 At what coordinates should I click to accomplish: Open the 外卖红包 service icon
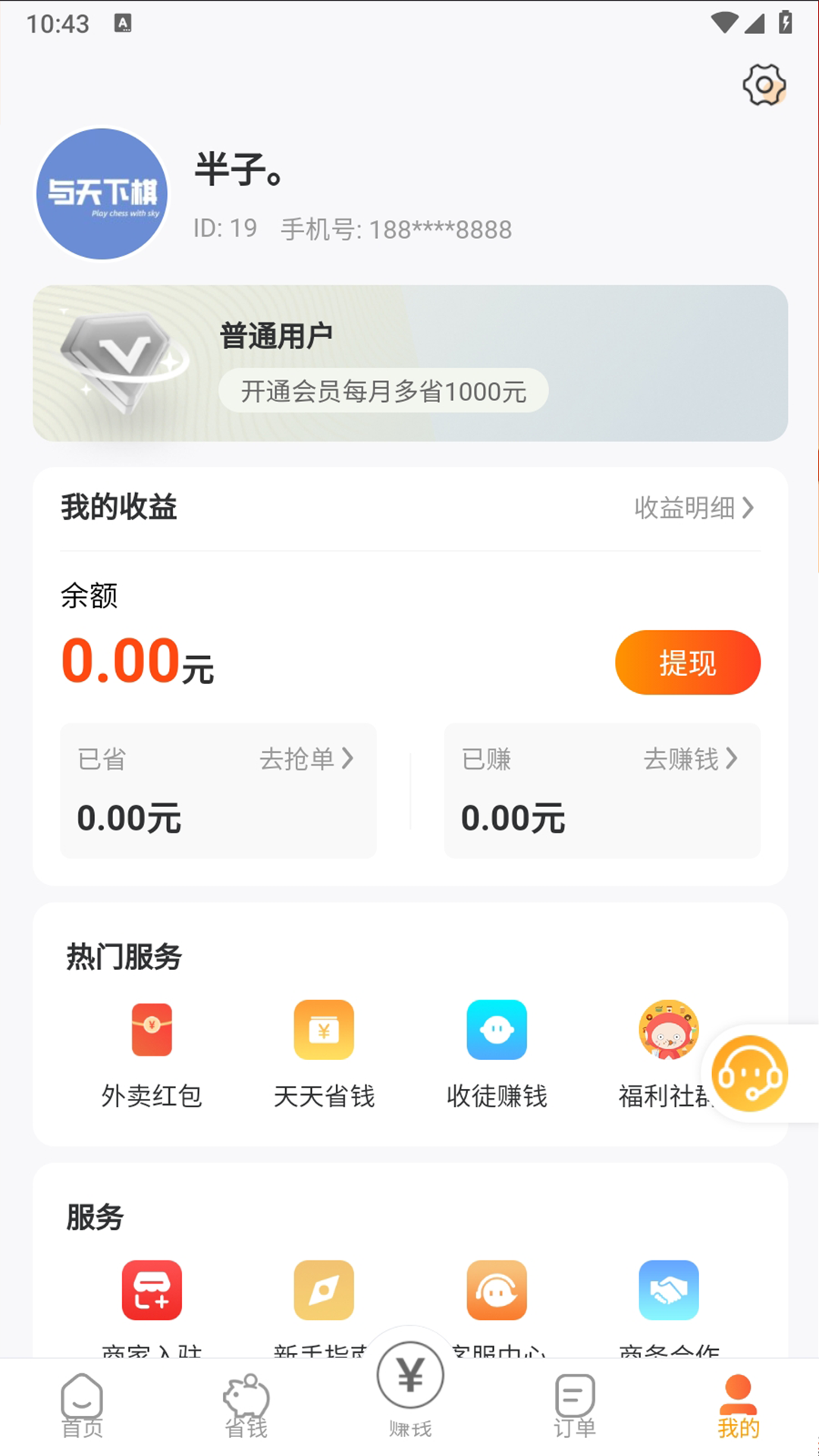click(x=151, y=1031)
